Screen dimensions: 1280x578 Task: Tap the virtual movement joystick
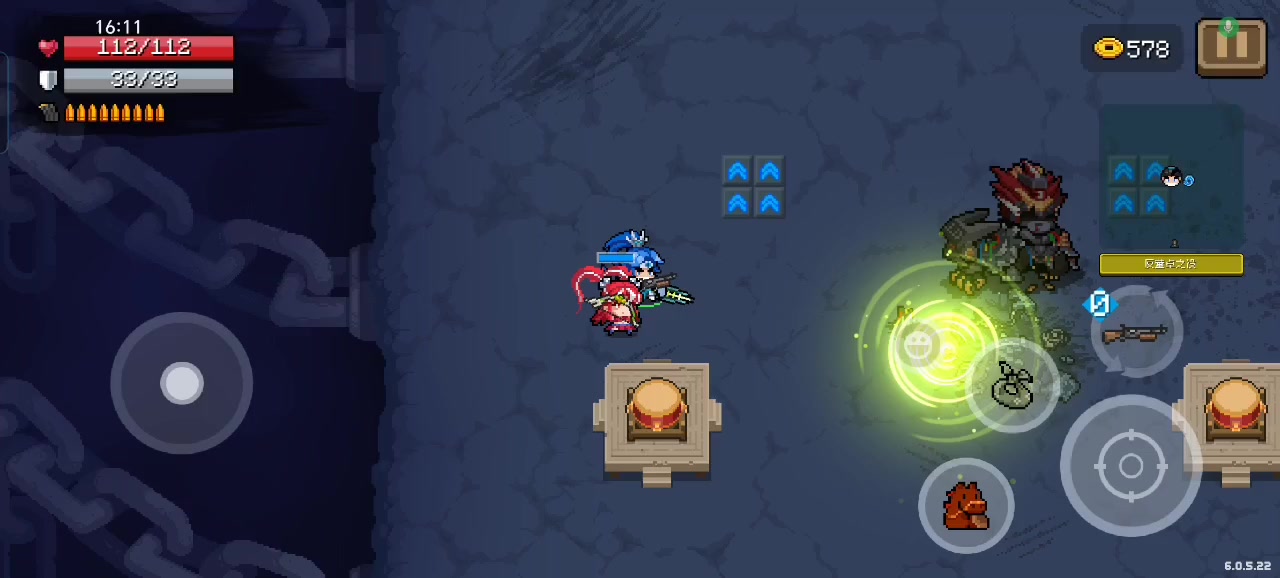(x=182, y=383)
